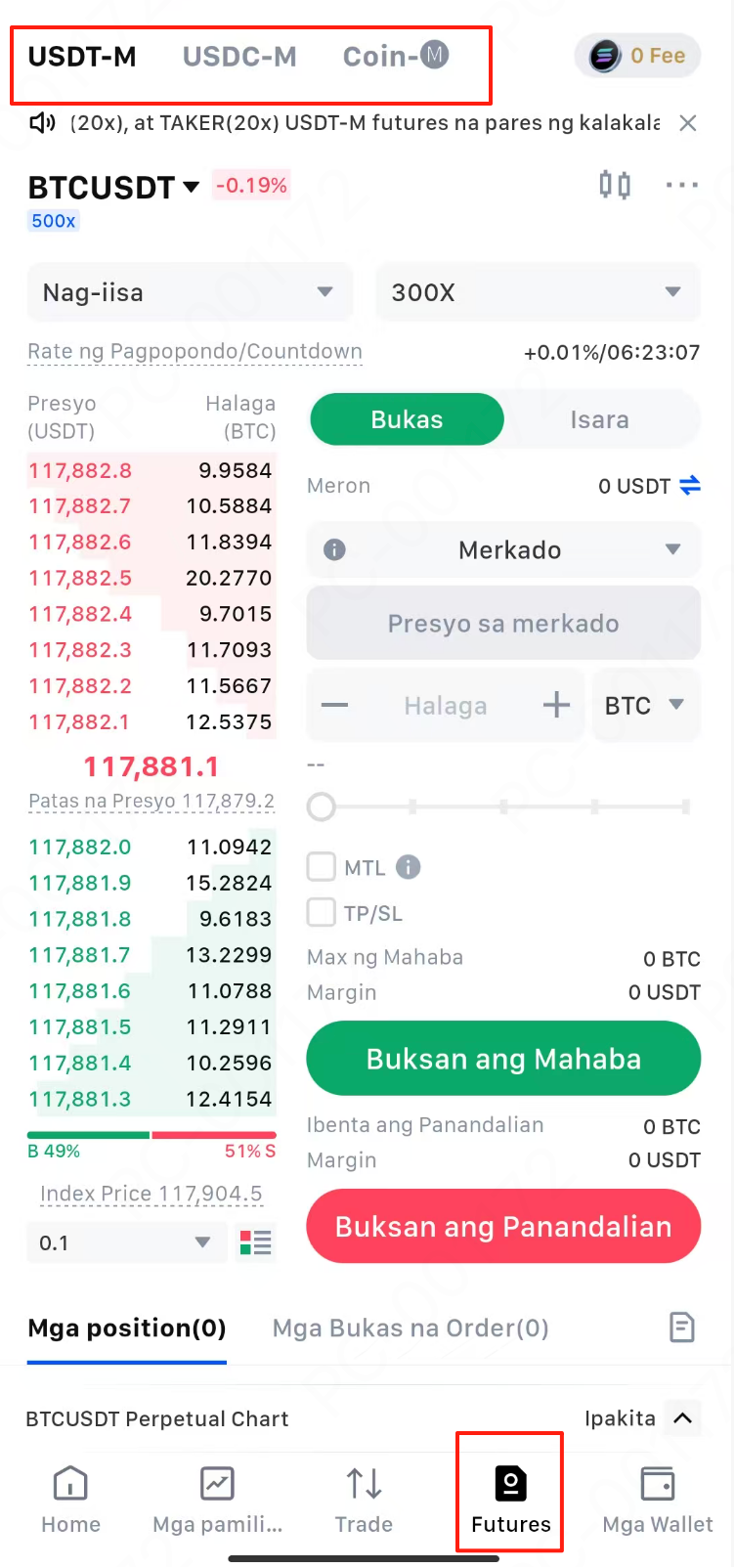Enable the TP/SL checkbox

[322, 913]
